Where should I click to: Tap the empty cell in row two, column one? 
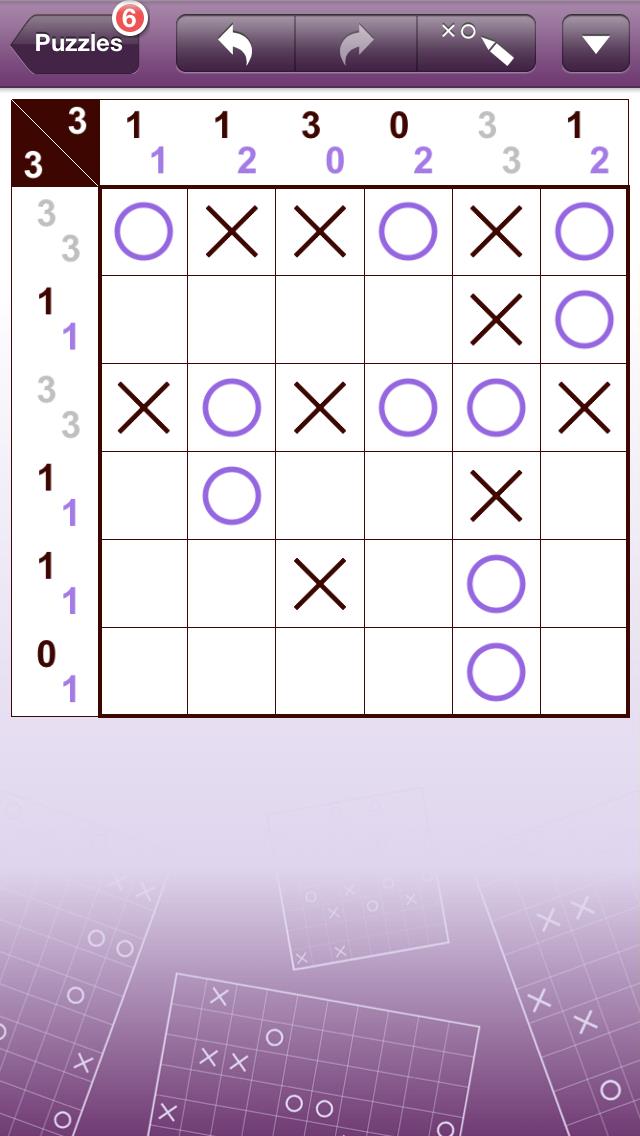tap(144, 320)
